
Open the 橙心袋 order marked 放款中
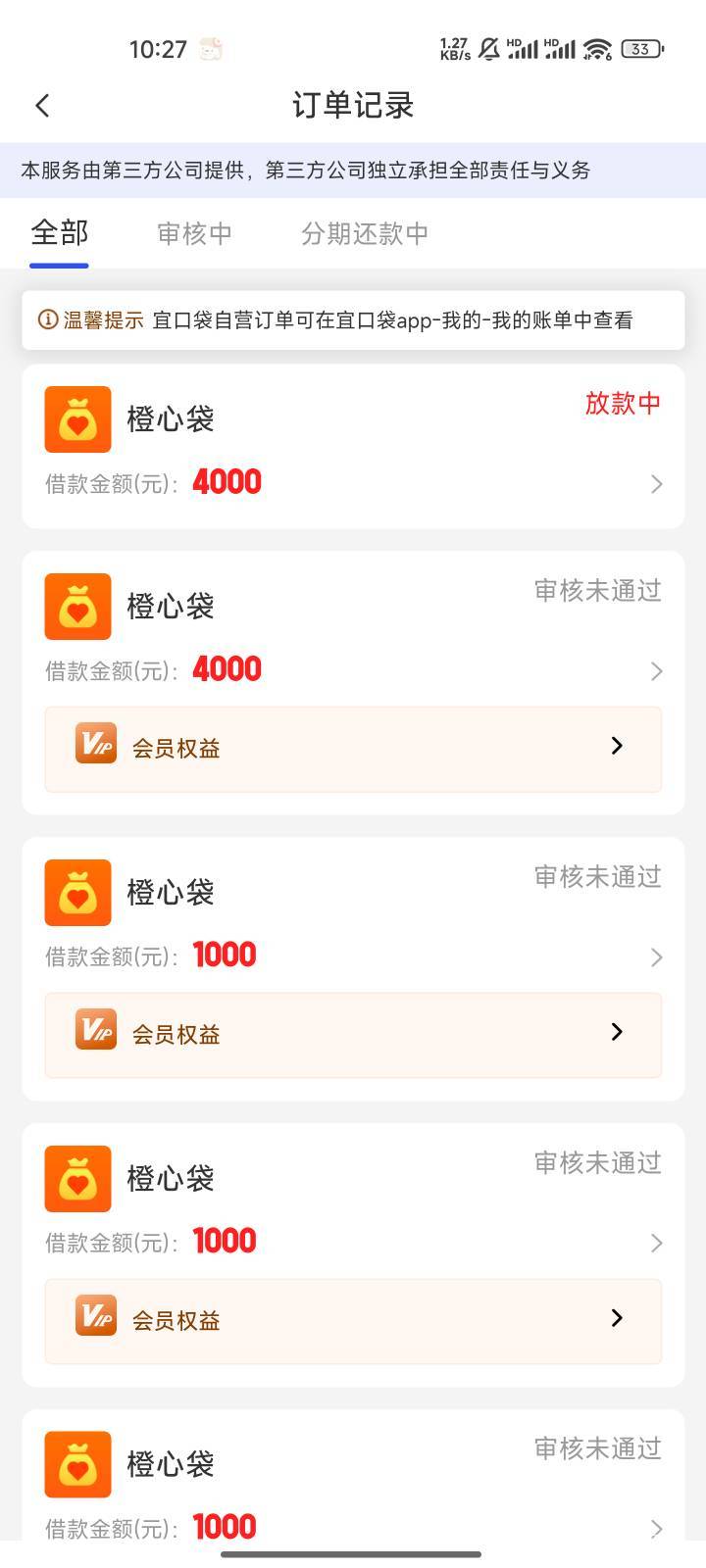click(353, 446)
